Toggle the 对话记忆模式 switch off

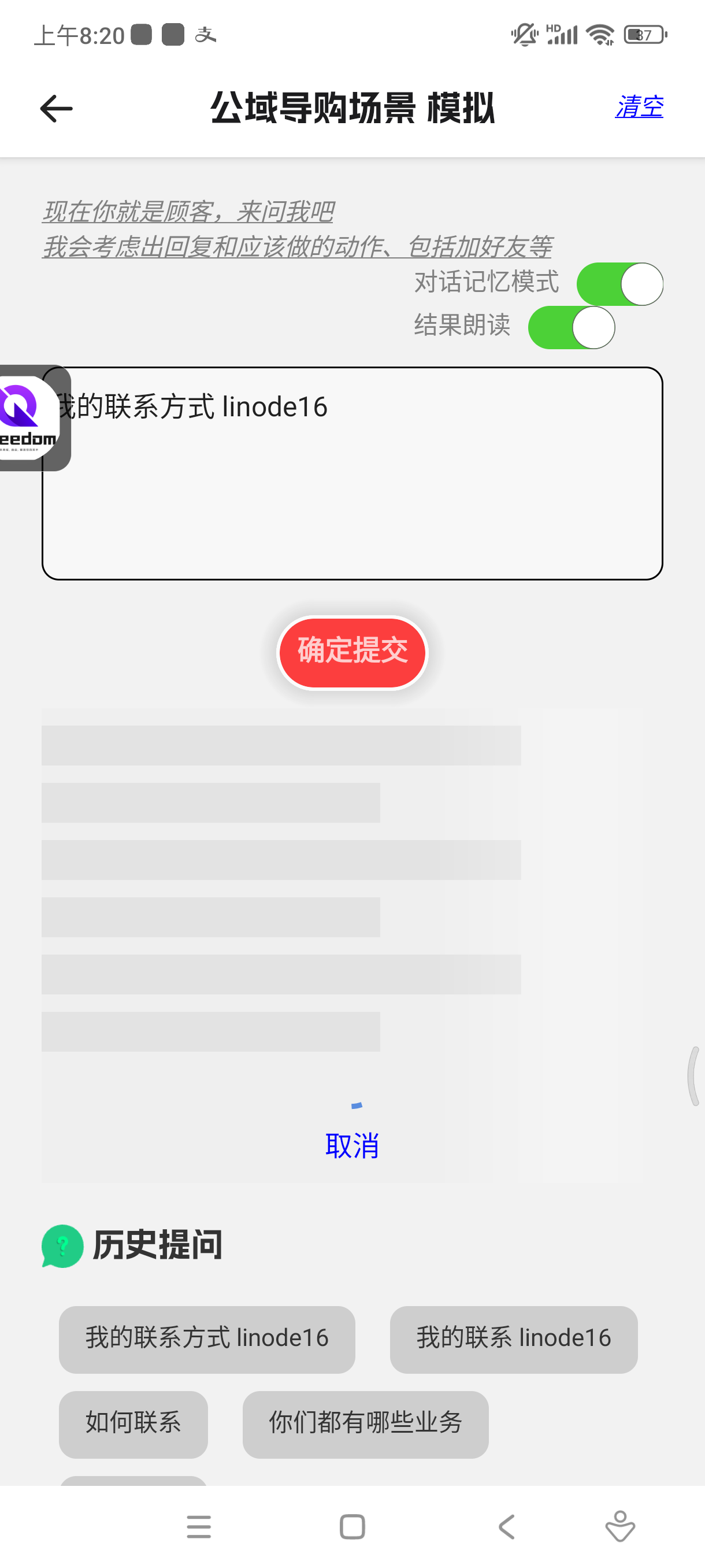[619, 284]
